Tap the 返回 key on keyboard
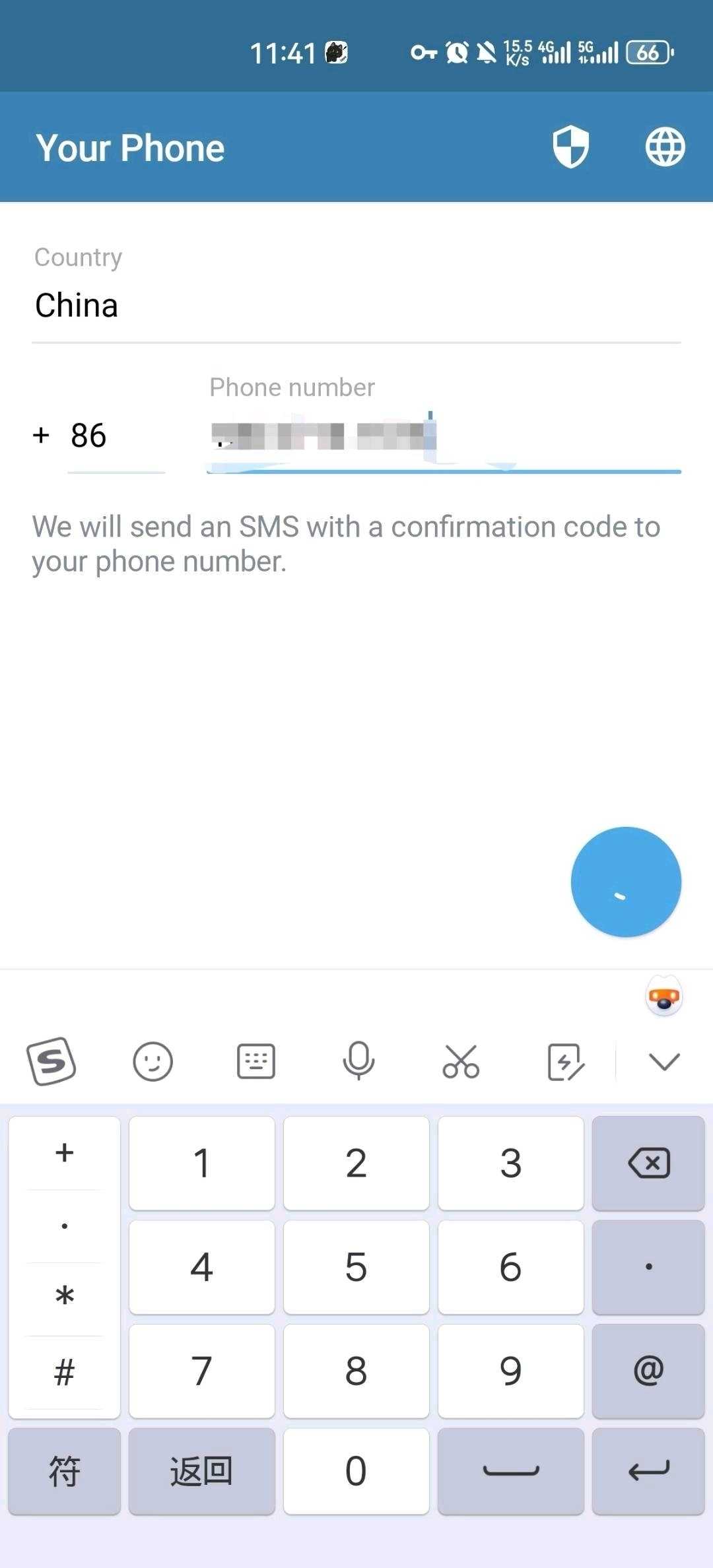The width and height of the screenshot is (713, 1568). 202,1471
